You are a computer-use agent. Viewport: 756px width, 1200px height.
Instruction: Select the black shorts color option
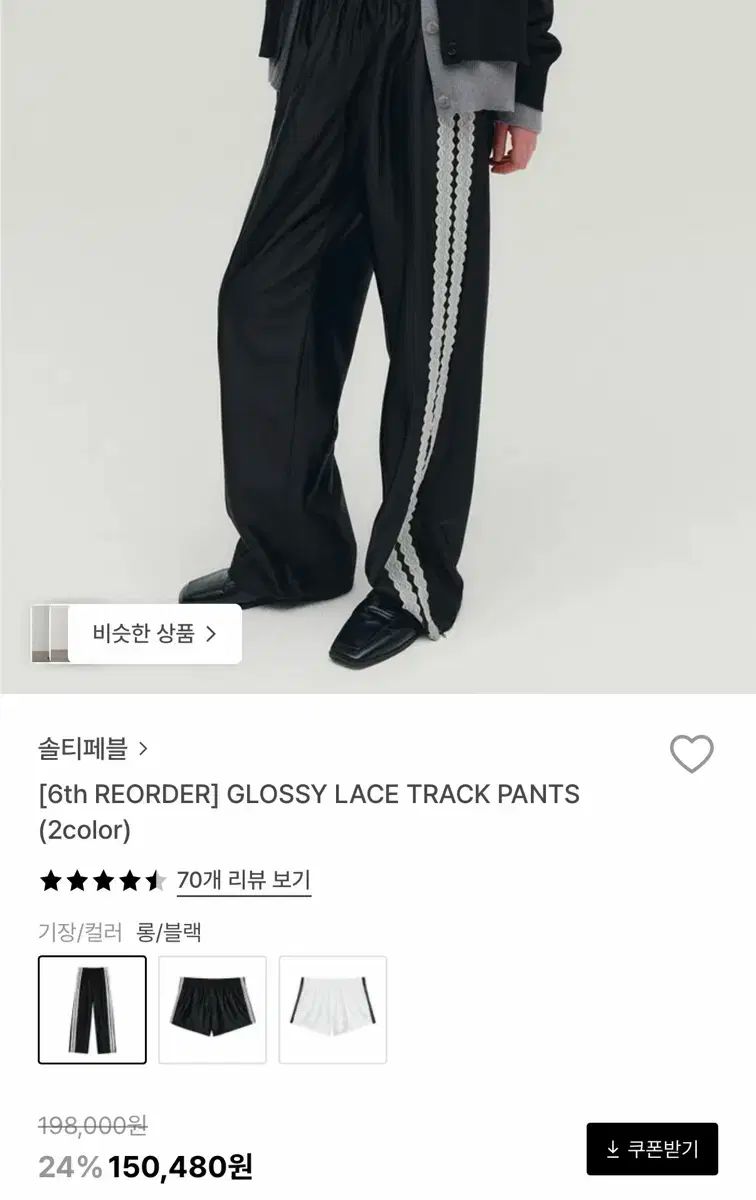point(212,1012)
